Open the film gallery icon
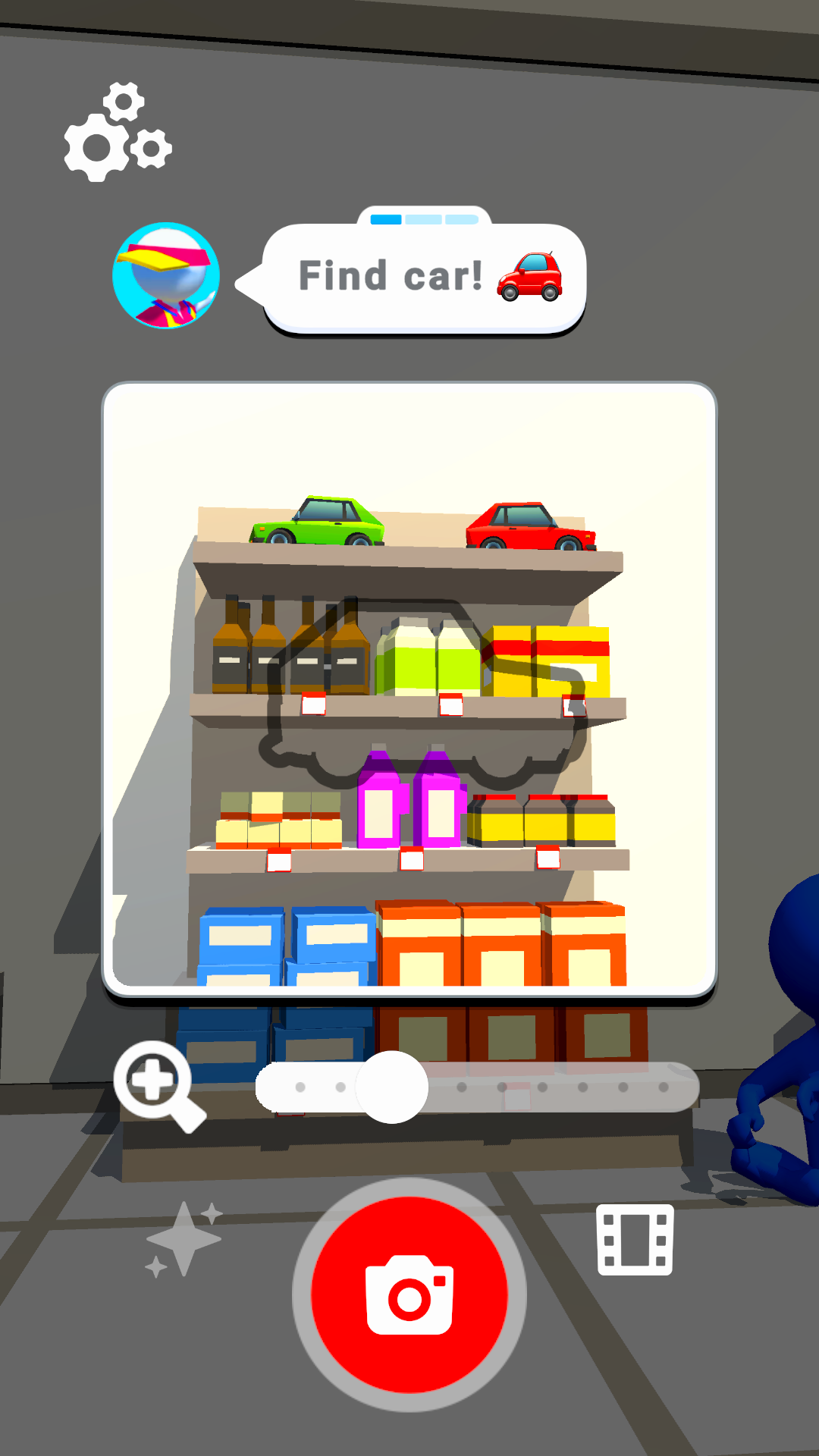 [x=635, y=1239]
